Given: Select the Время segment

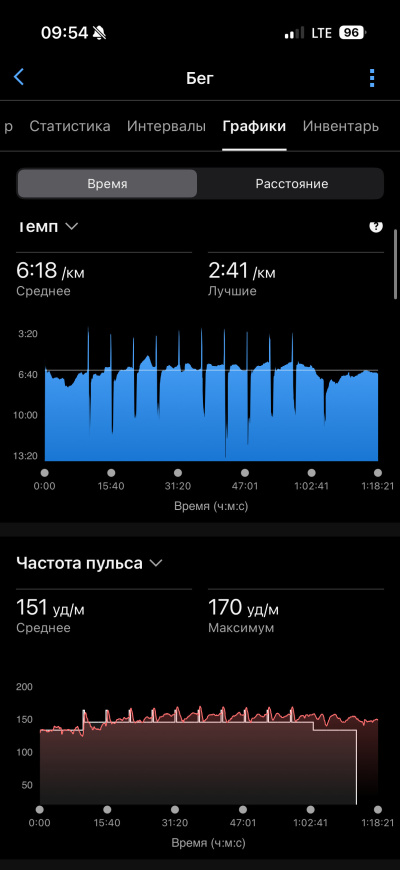Looking at the screenshot, I should tap(107, 184).
